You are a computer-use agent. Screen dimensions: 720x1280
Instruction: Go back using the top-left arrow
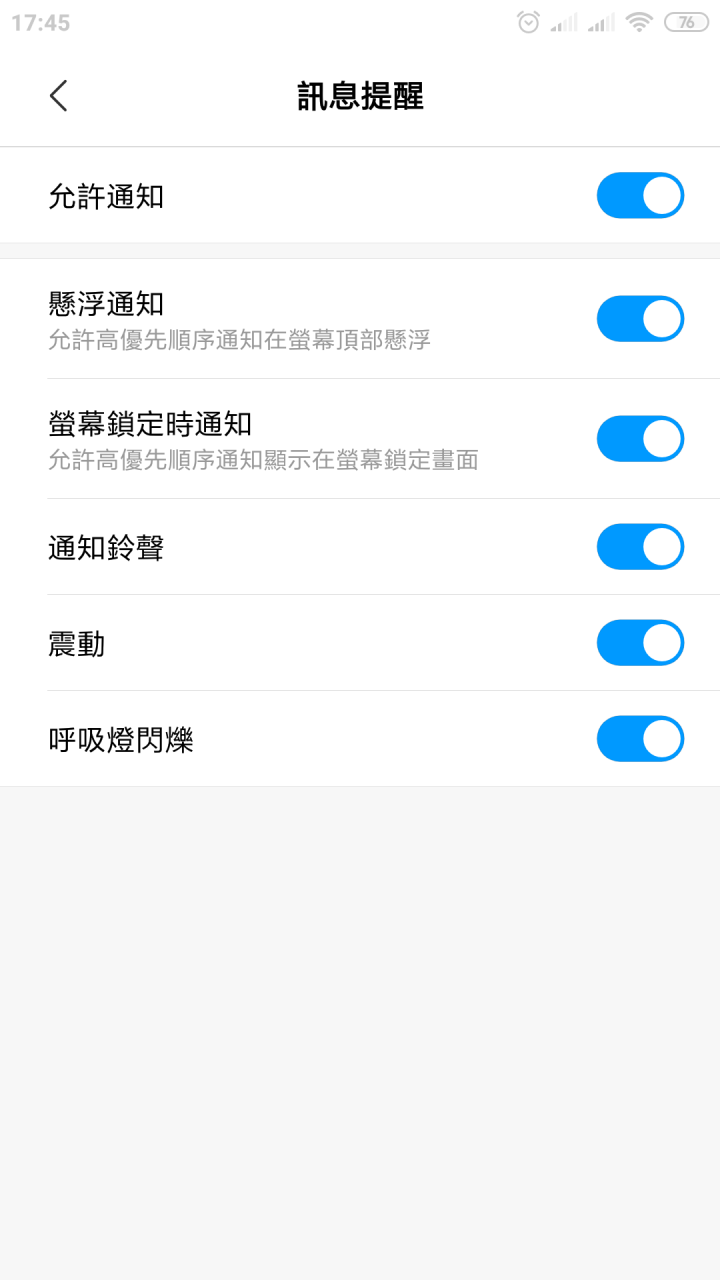58,96
